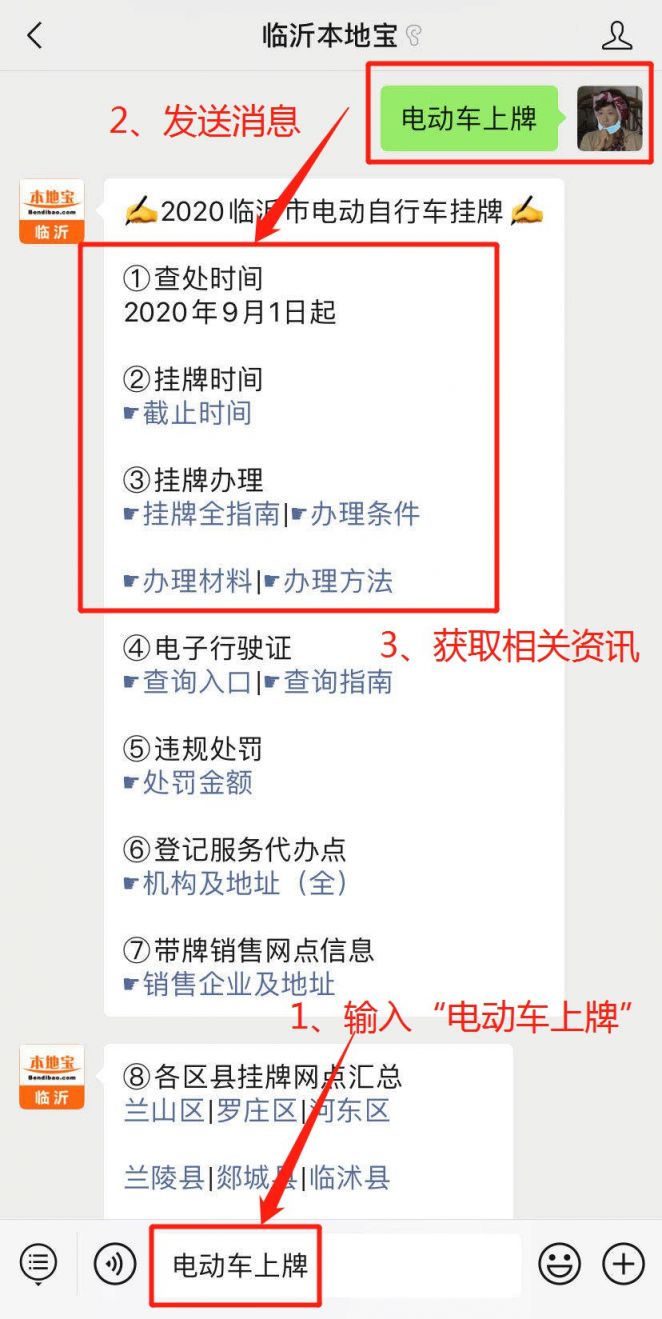
Task: Open the 办理材料 link
Action: 196,581
